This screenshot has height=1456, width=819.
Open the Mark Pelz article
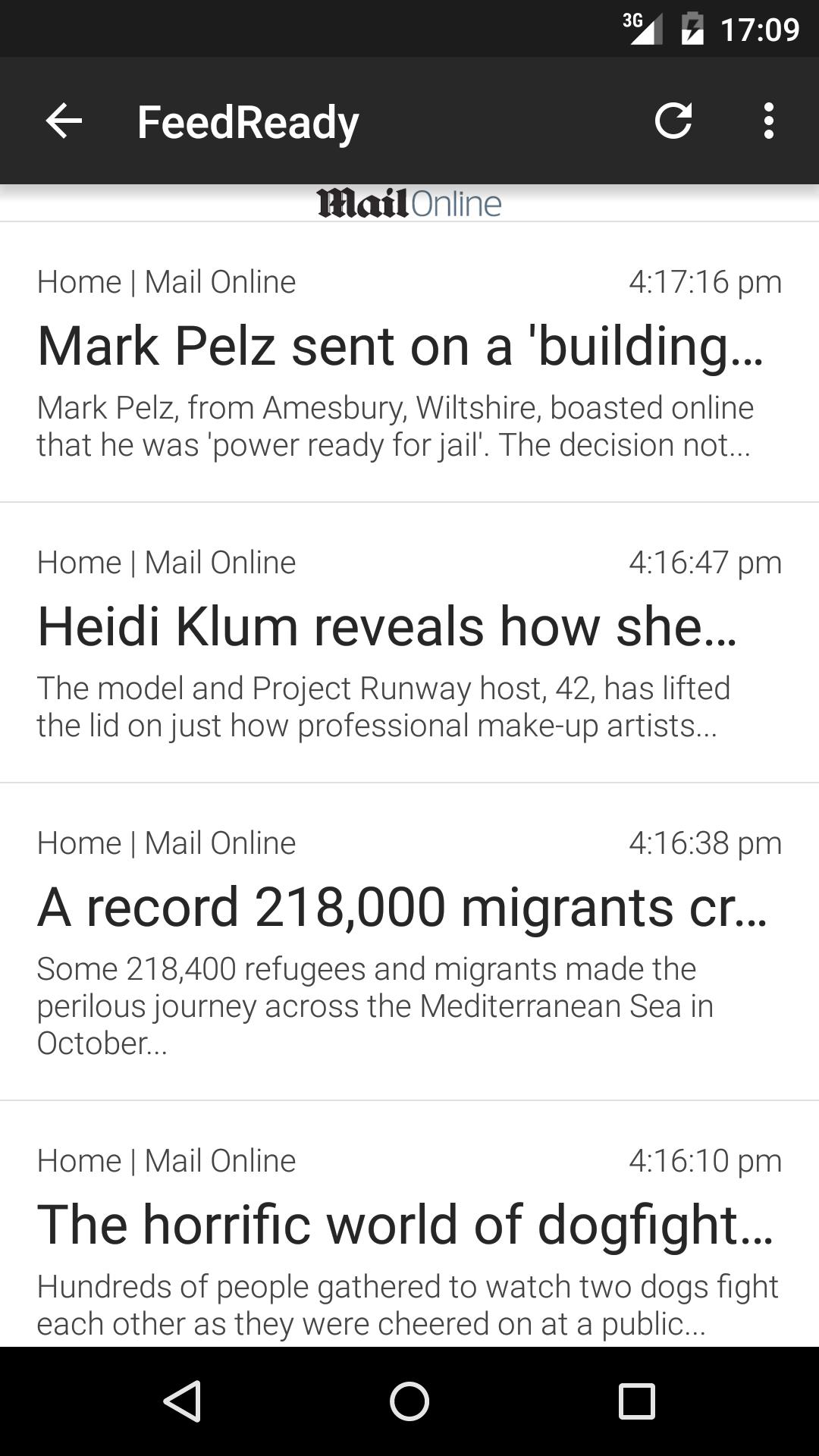(400, 347)
